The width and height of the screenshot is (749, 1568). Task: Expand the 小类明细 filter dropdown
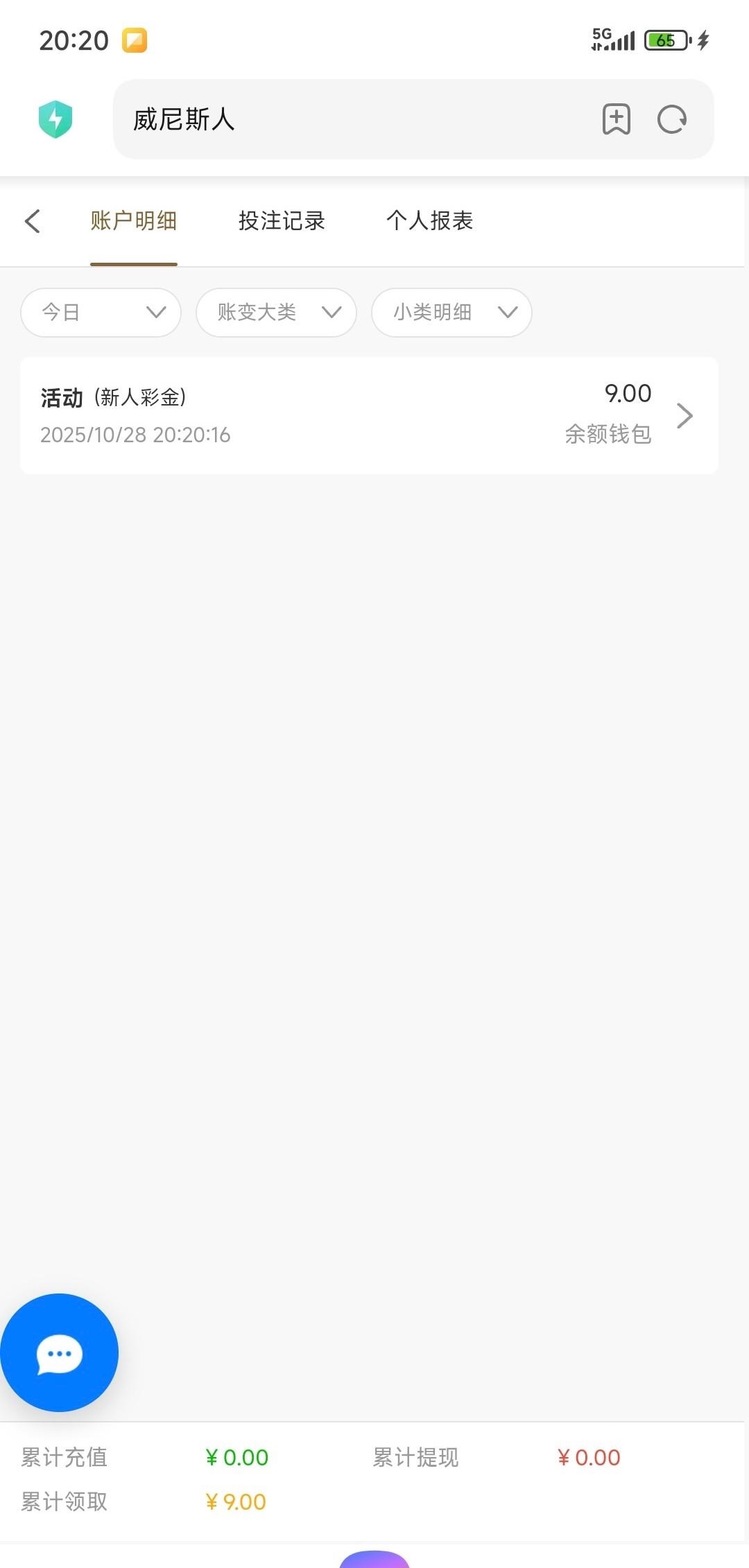coord(451,313)
